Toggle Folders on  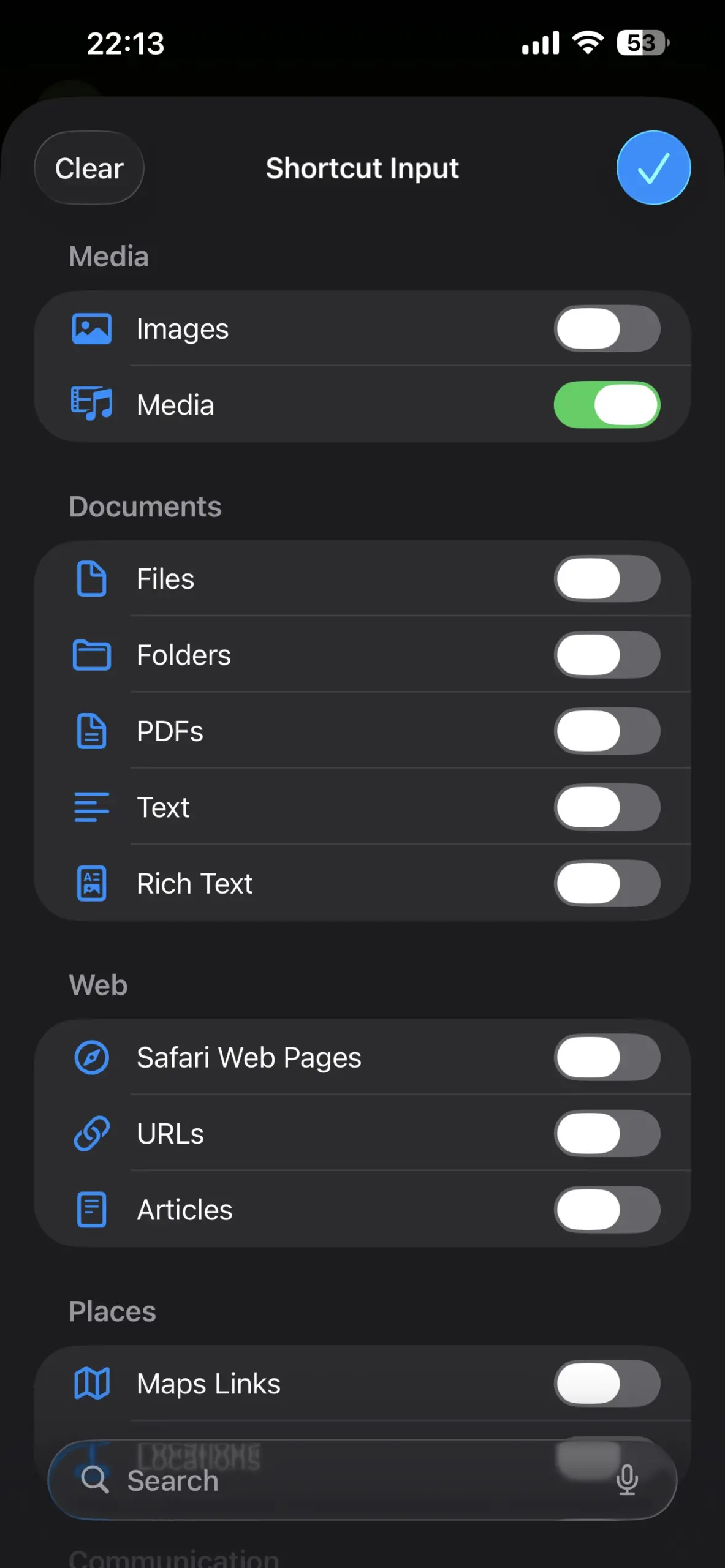point(607,655)
